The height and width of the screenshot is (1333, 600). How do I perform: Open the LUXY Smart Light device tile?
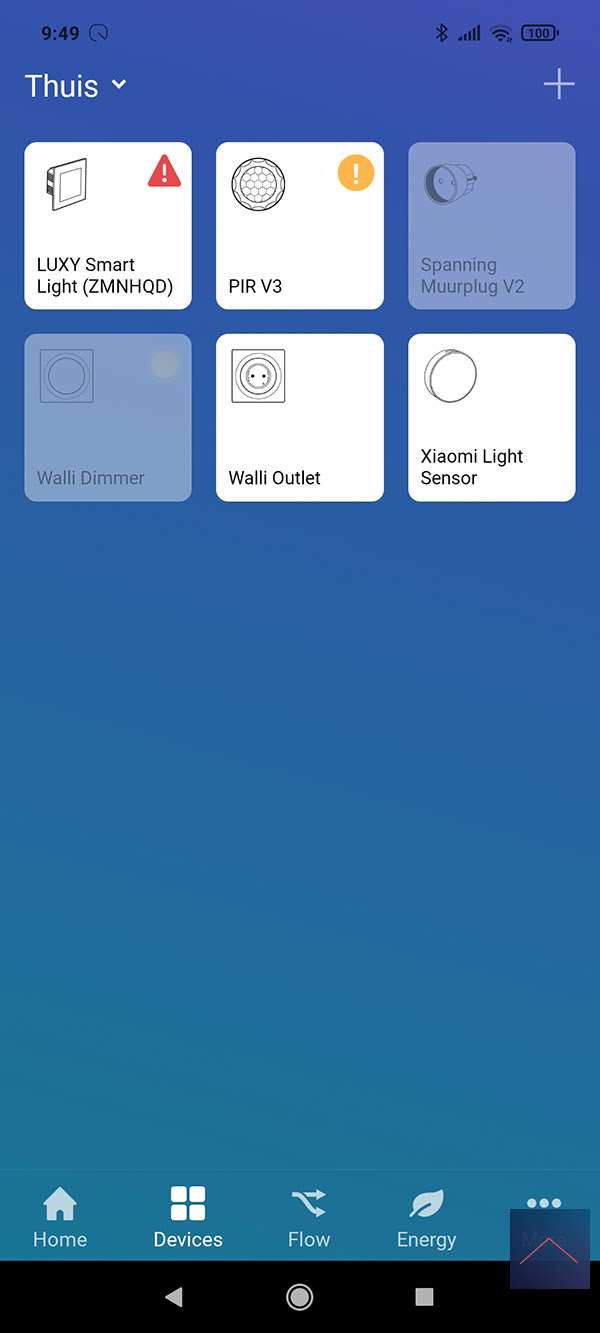pyautogui.click(x=108, y=226)
